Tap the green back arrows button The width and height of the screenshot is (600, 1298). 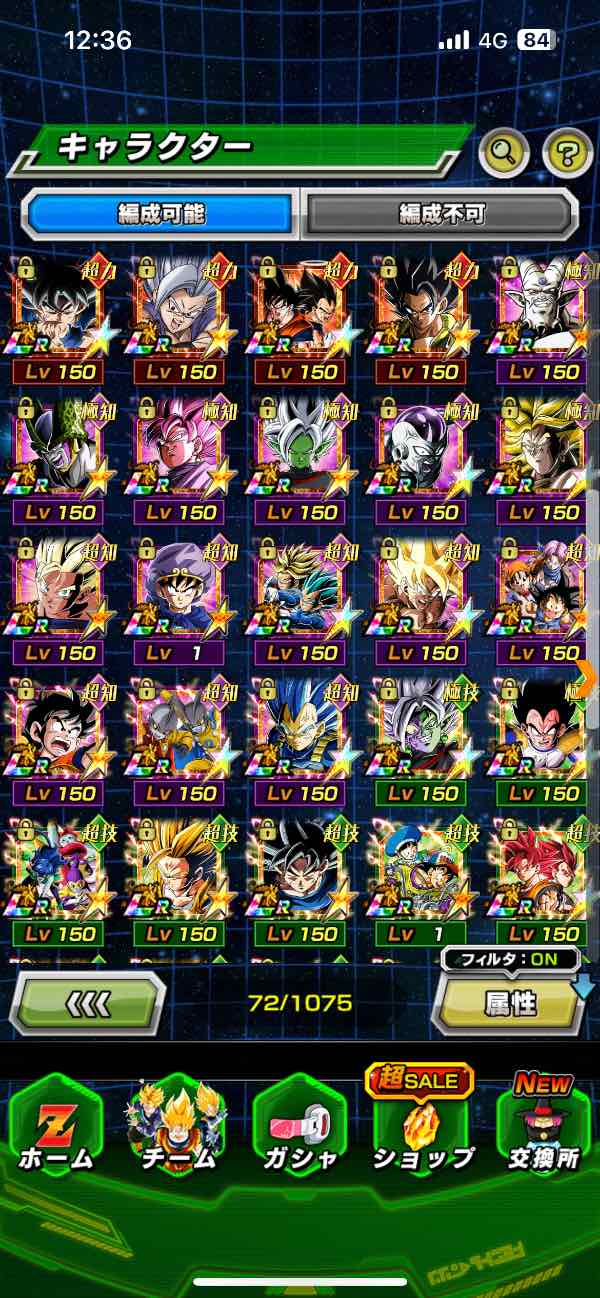click(x=88, y=1002)
